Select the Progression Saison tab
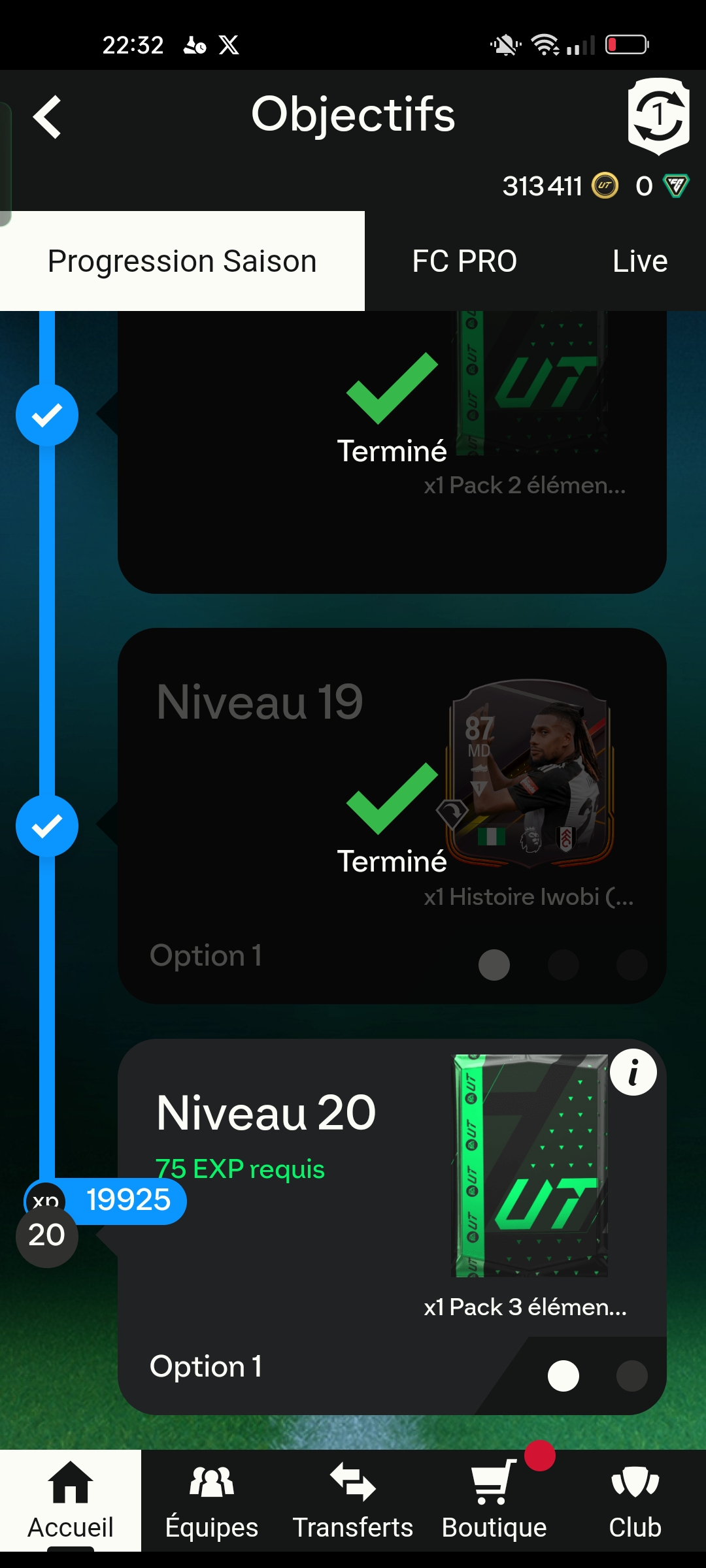Image resolution: width=706 pixels, height=1568 pixels. click(182, 261)
